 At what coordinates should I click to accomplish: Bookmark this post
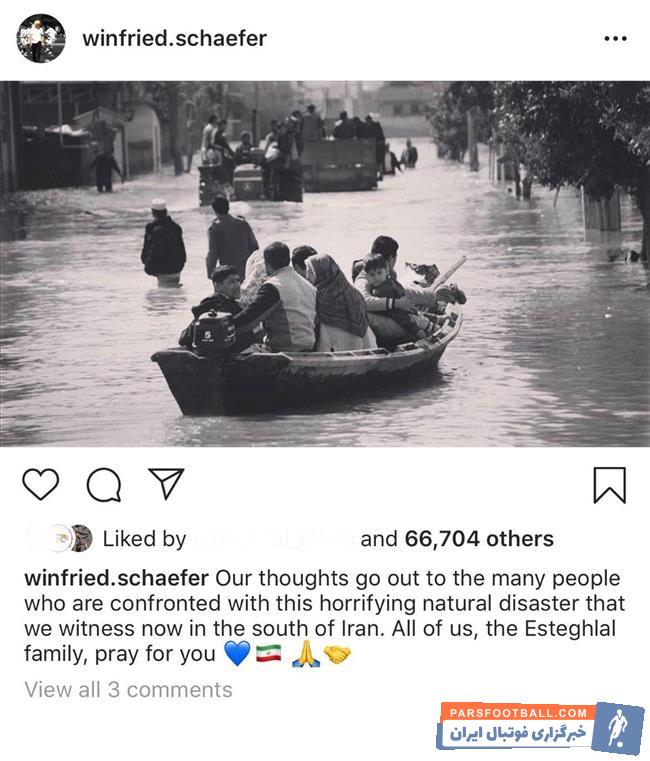pyautogui.click(x=609, y=485)
